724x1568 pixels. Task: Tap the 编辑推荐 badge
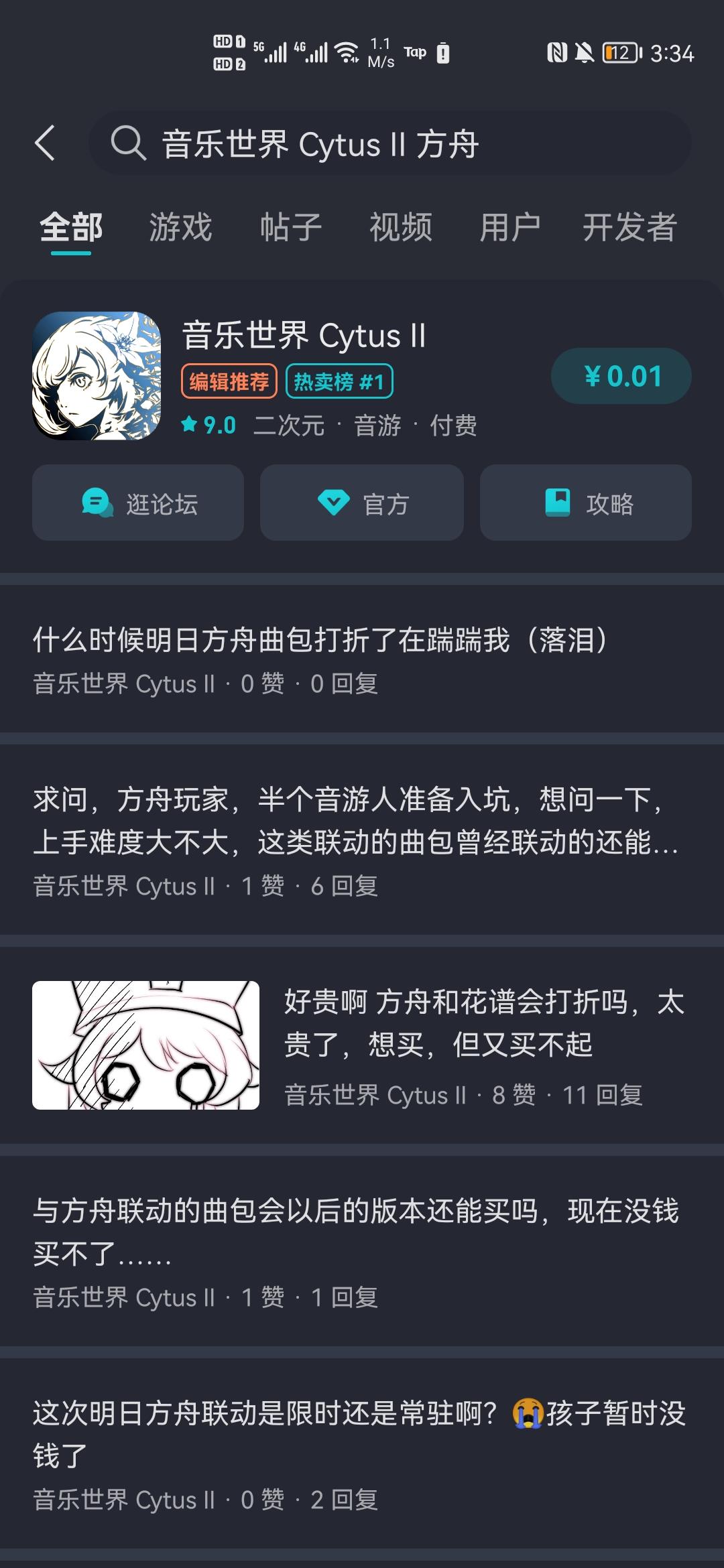pos(228,380)
